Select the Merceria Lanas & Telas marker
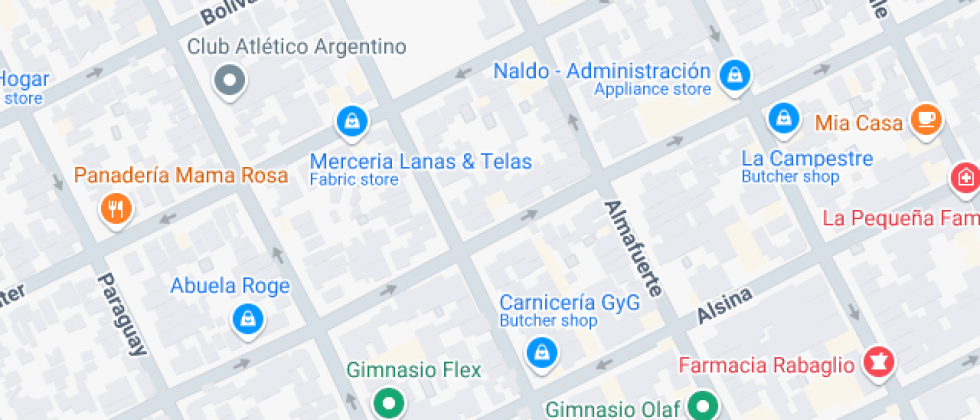Image resolution: width=980 pixels, height=420 pixels. [351, 121]
